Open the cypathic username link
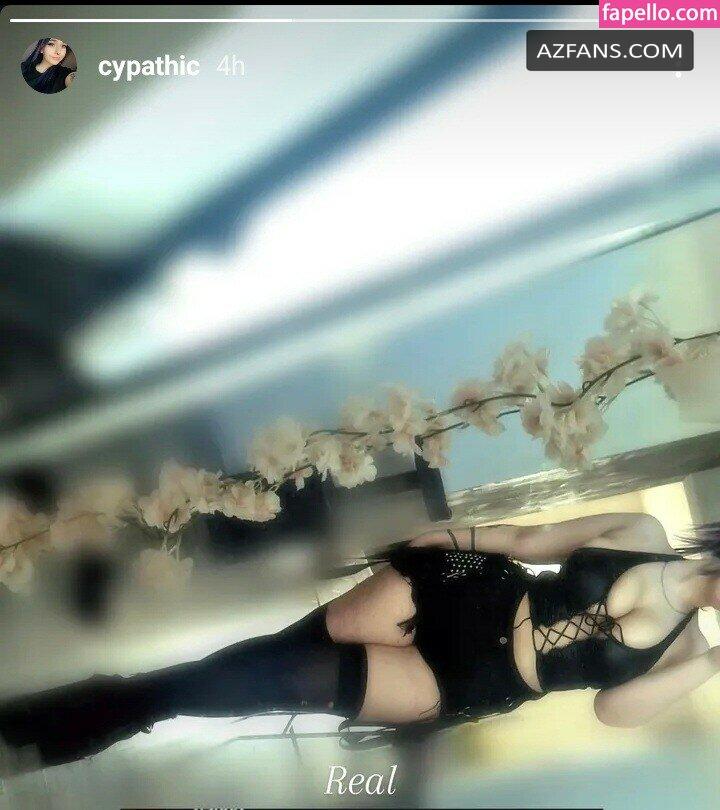720x810 pixels. tap(149, 67)
